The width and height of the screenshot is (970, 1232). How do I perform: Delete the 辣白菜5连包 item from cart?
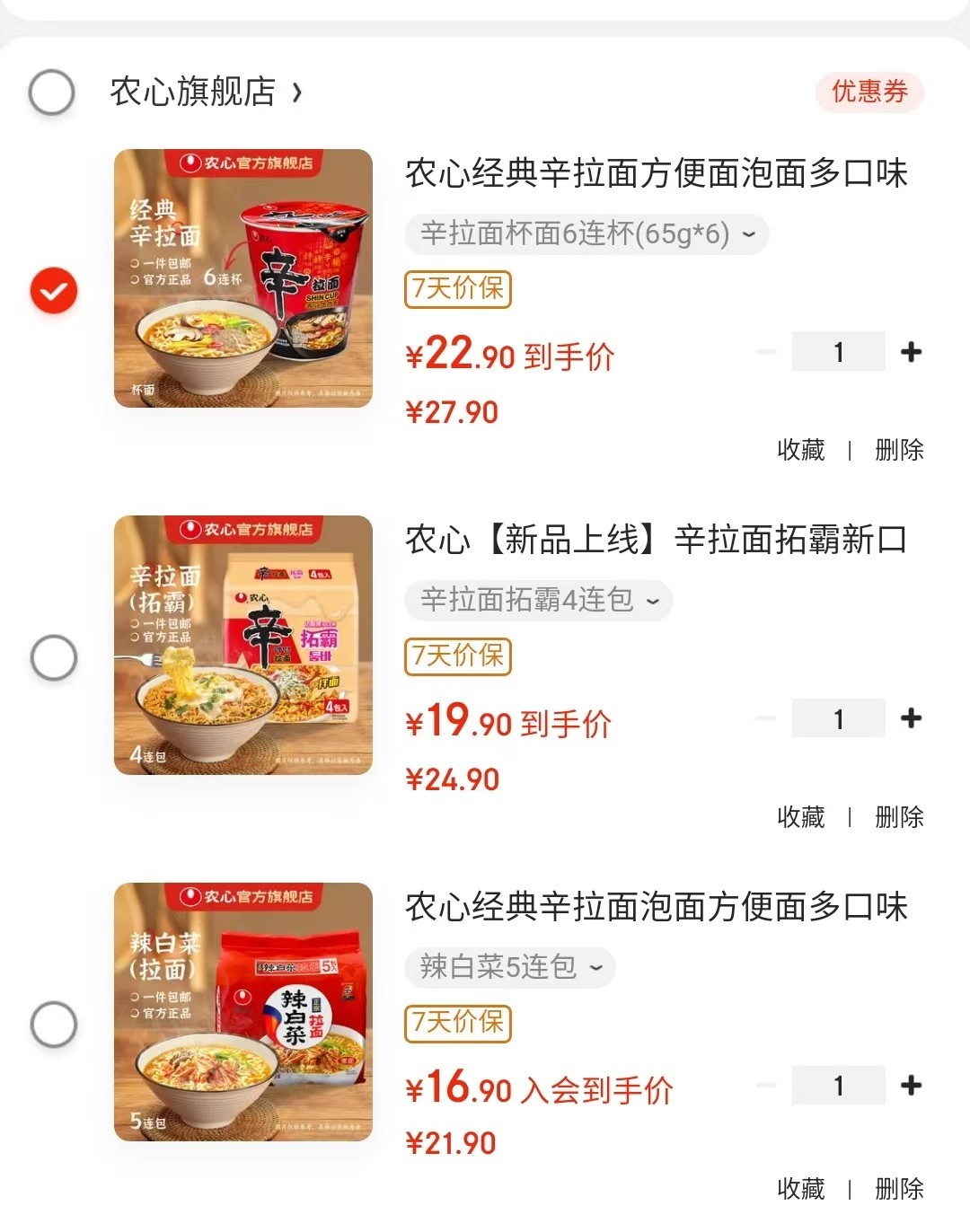click(x=899, y=1189)
